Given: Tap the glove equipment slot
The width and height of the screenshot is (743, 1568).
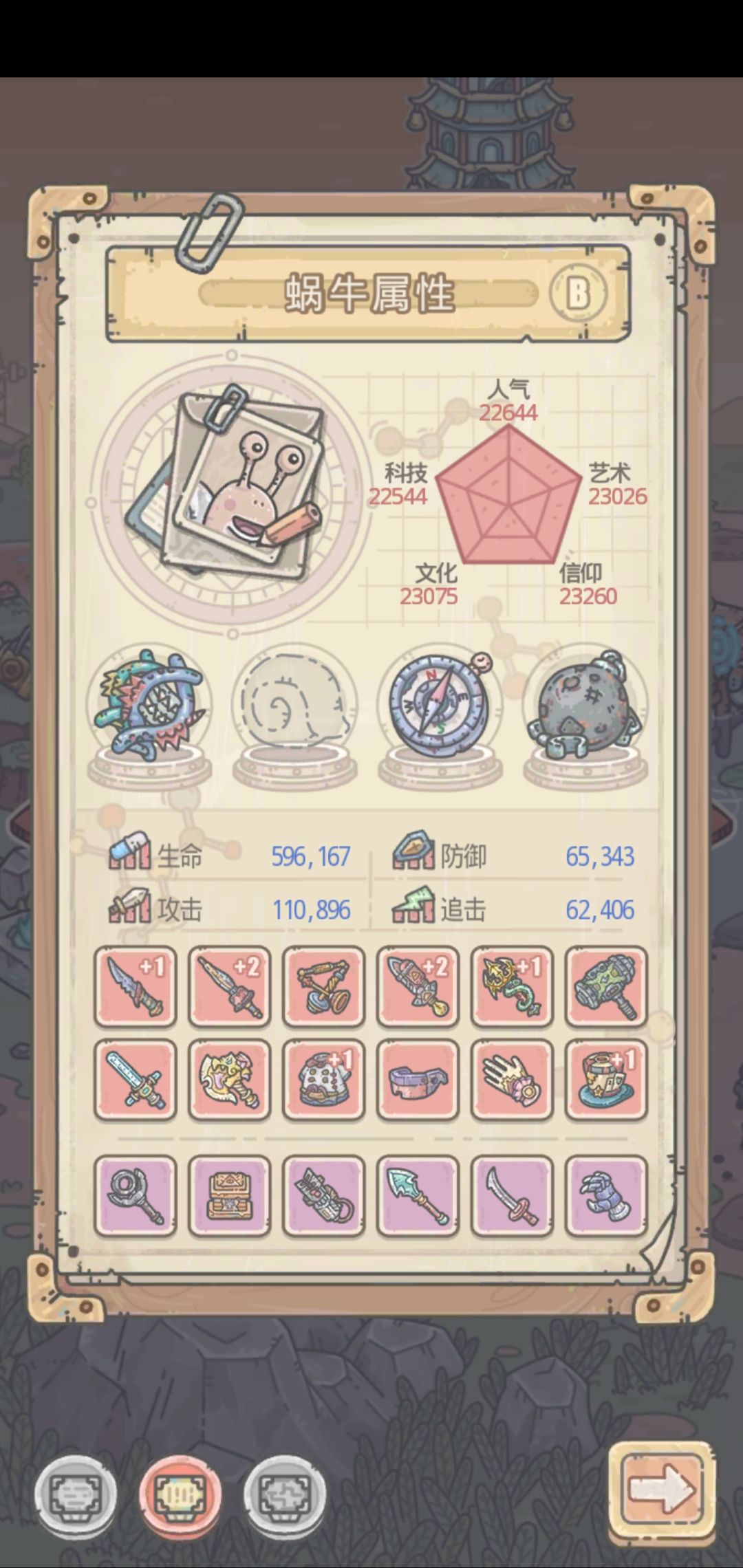Looking at the screenshot, I should [x=513, y=1080].
